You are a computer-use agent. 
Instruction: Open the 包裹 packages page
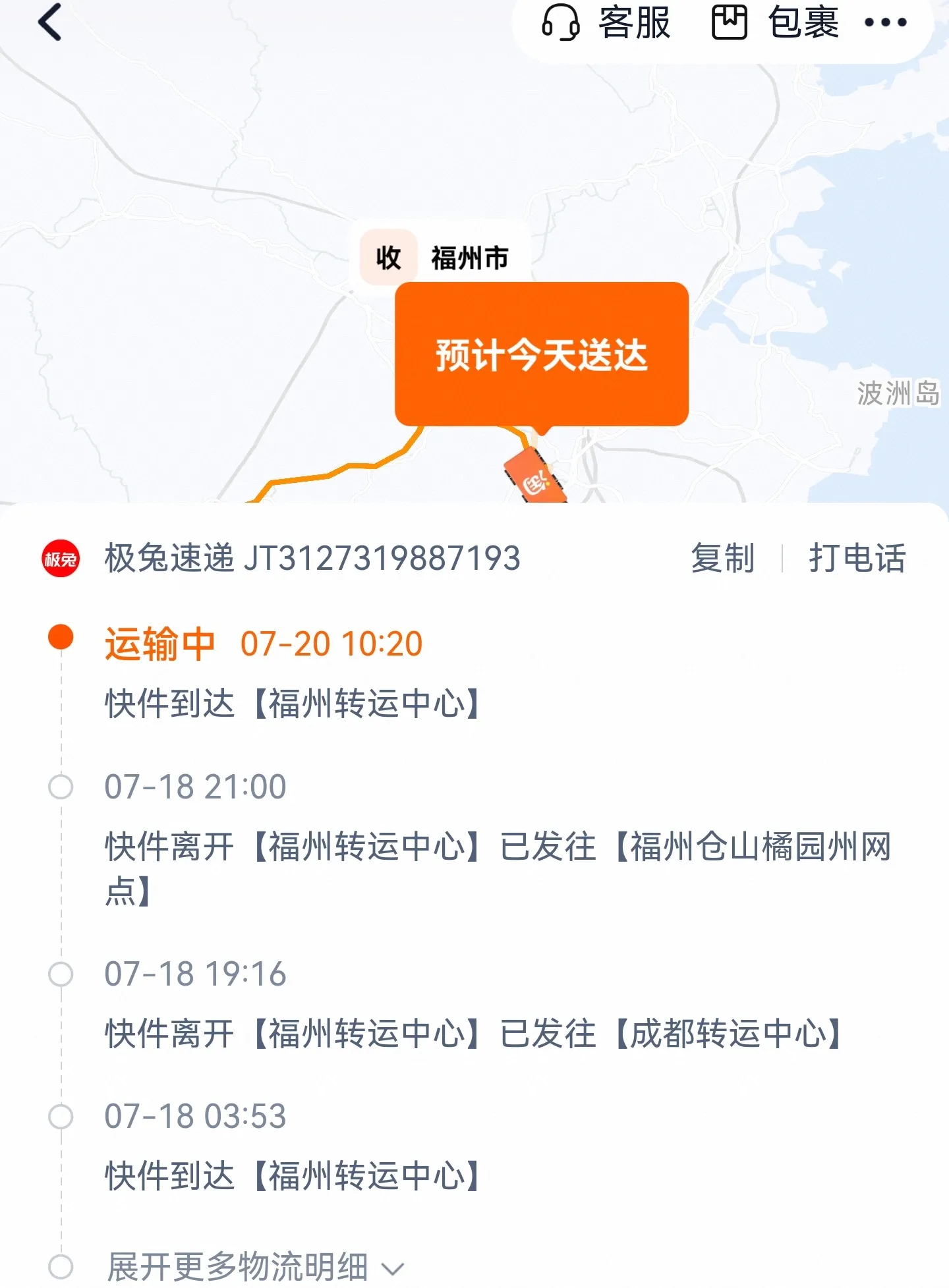point(775,22)
